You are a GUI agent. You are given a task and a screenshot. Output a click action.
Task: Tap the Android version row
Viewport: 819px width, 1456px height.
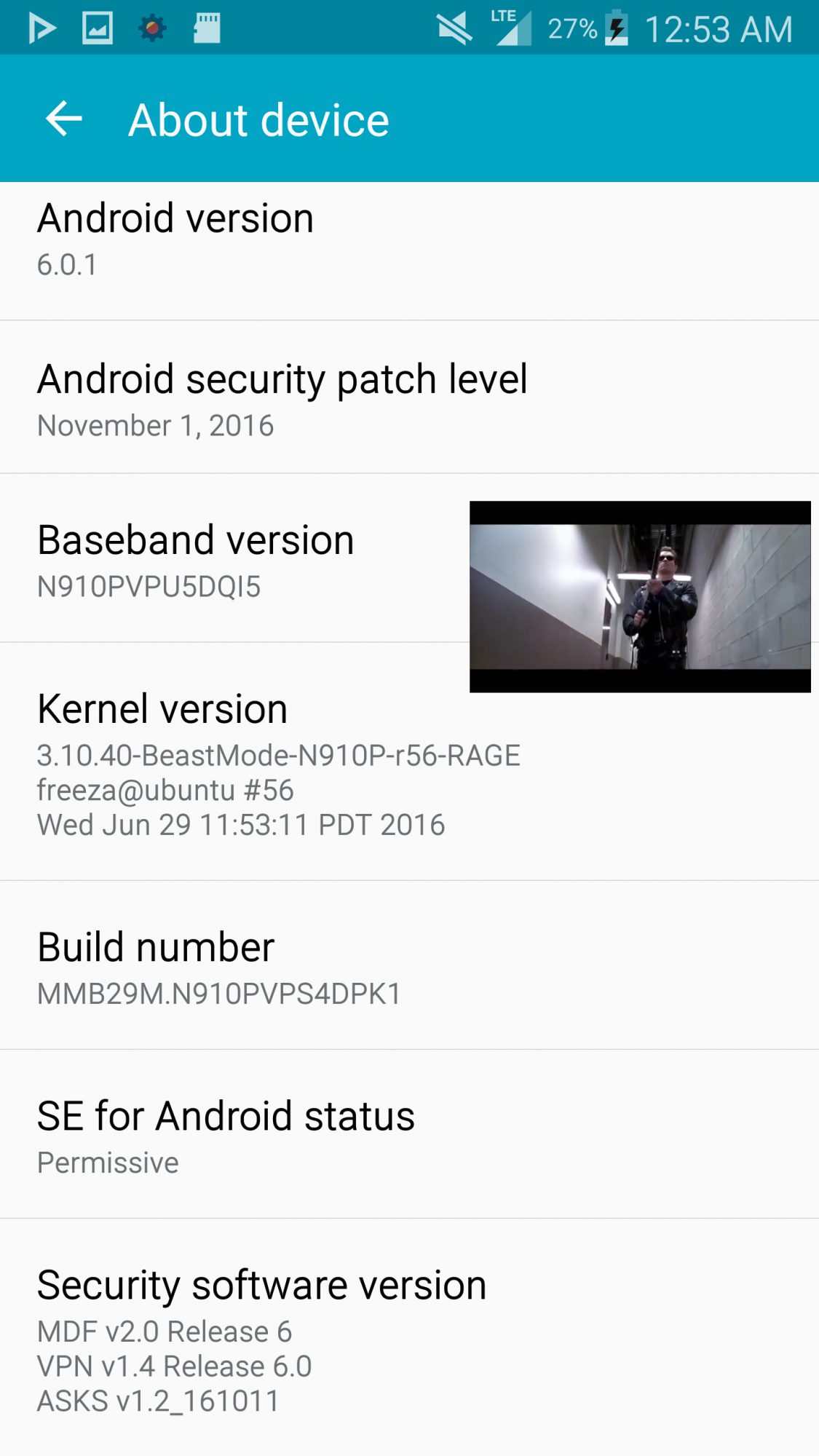[x=291, y=240]
